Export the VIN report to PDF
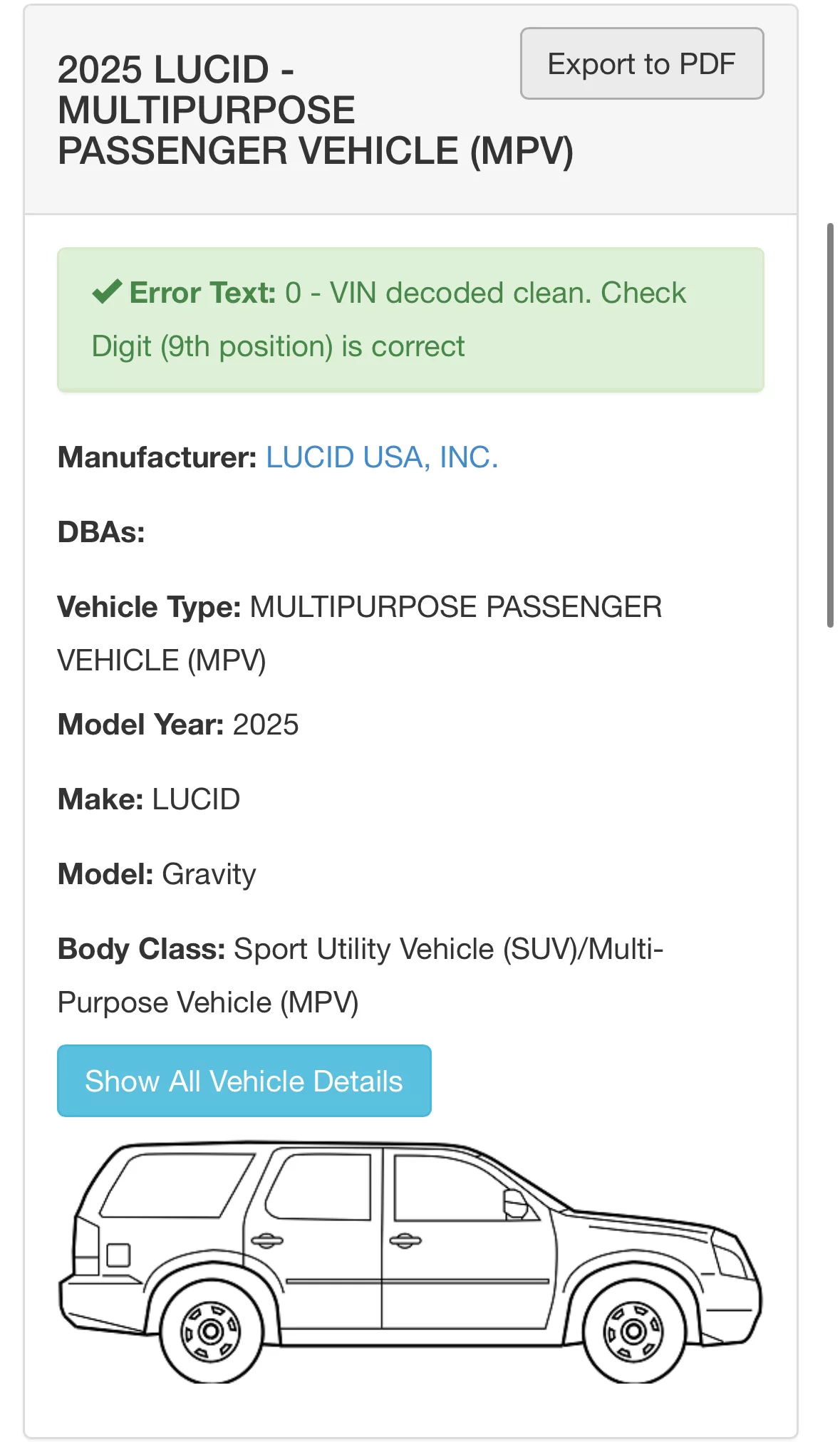Viewport: 840px width, 1442px height. [642, 63]
